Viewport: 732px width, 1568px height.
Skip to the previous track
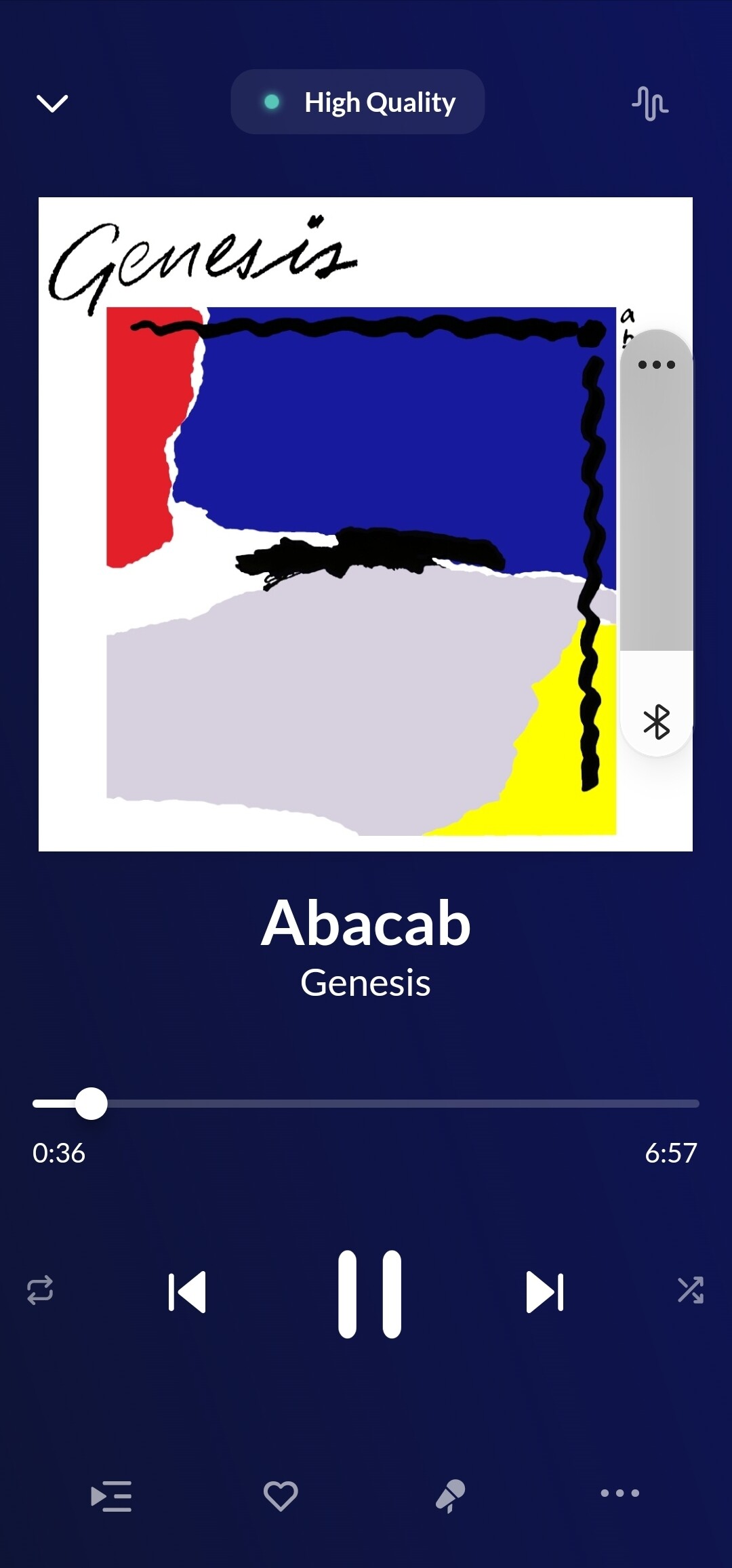click(187, 1292)
